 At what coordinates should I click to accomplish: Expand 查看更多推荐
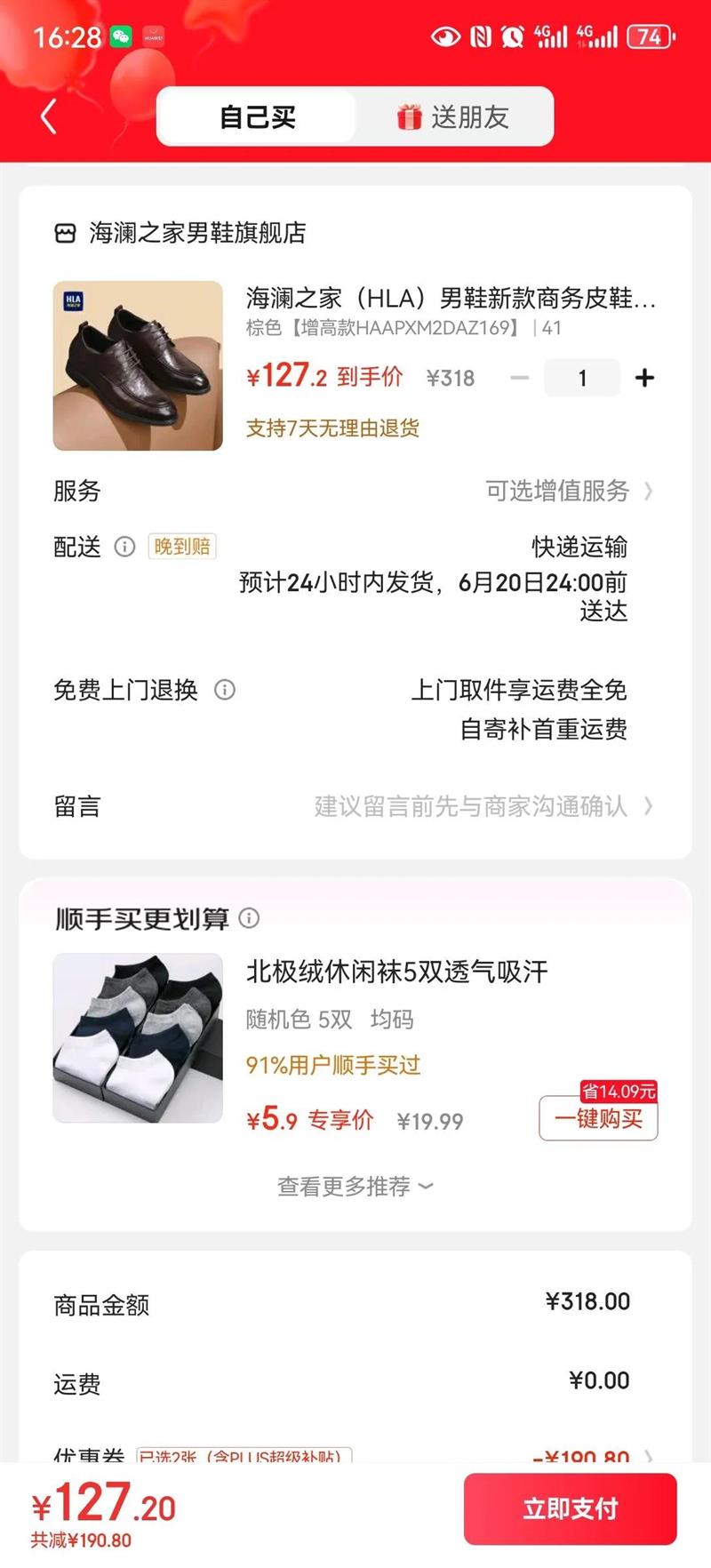pyautogui.click(x=355, y=1187)
